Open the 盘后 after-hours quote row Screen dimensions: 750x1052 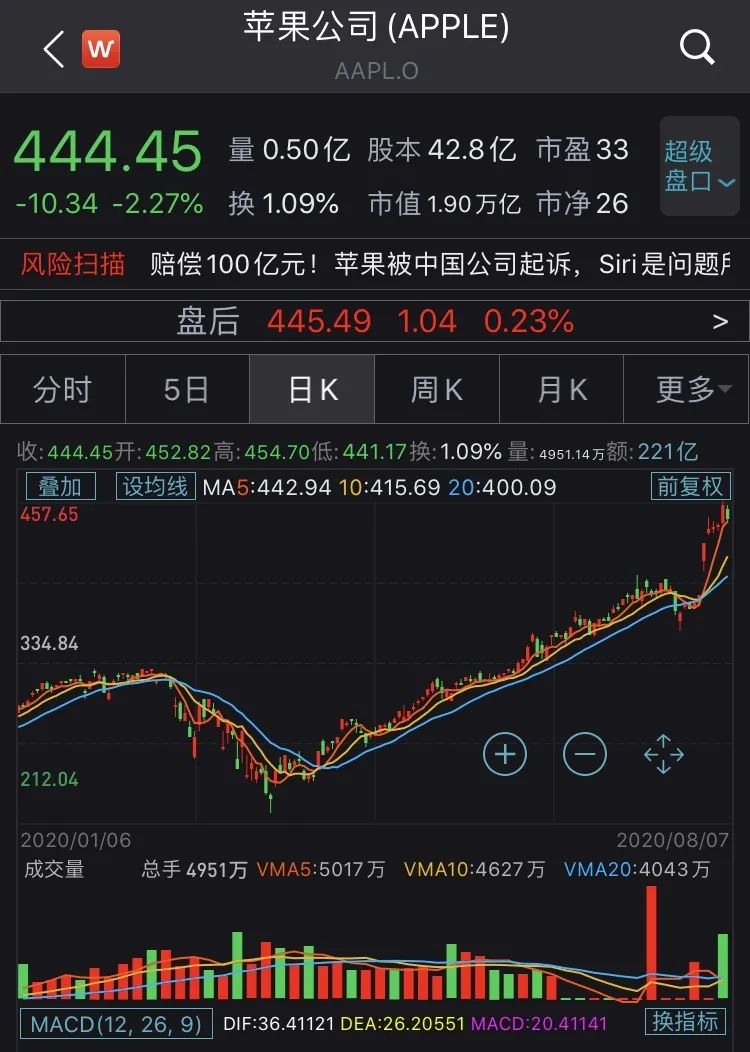[x=375, y=321]
